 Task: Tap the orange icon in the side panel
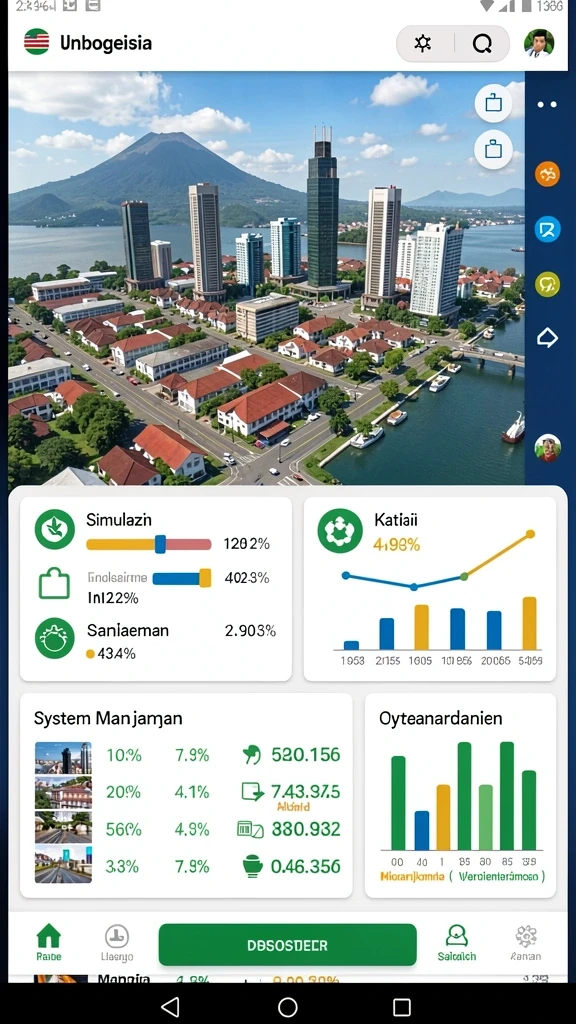[x=547, y=174]
